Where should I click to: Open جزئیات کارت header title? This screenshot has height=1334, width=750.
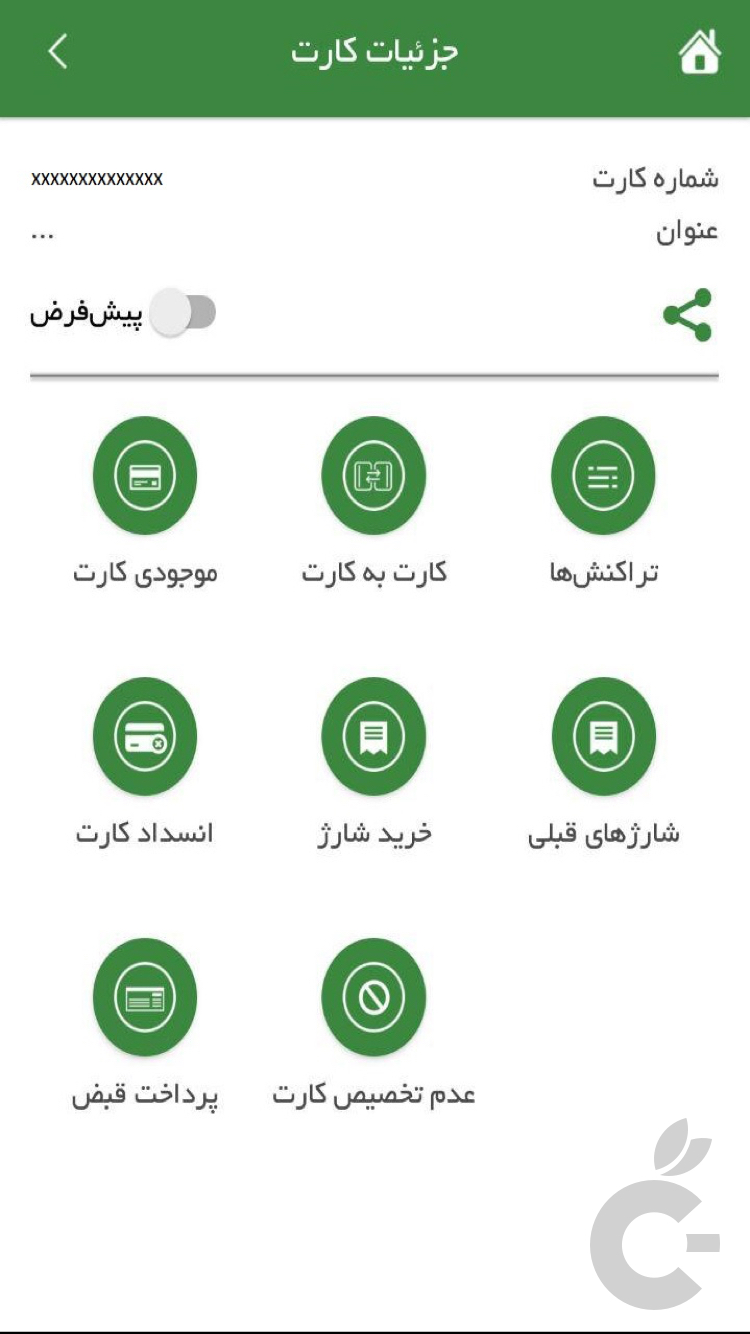tap(375, 49)
